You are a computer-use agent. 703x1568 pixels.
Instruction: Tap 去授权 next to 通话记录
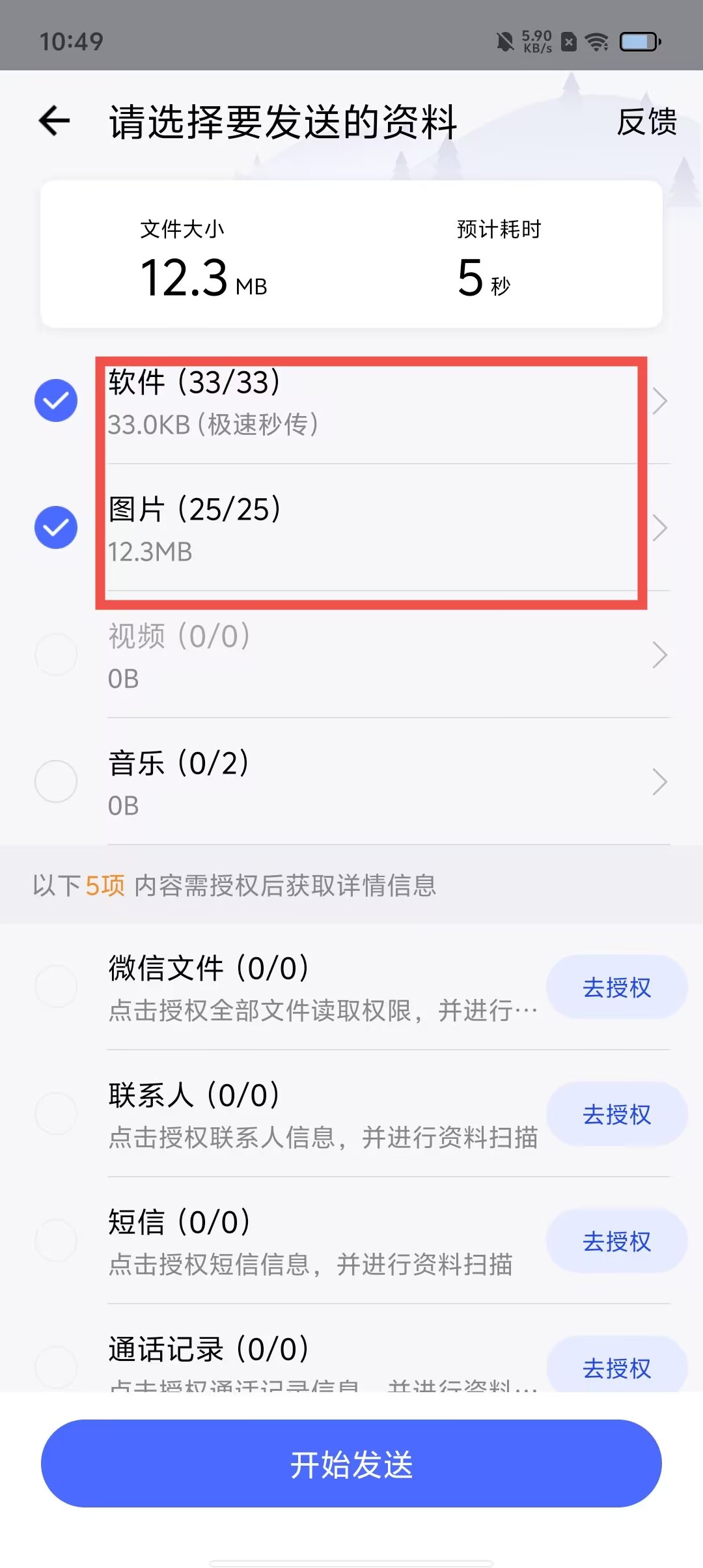click(x=616, y=1367)
